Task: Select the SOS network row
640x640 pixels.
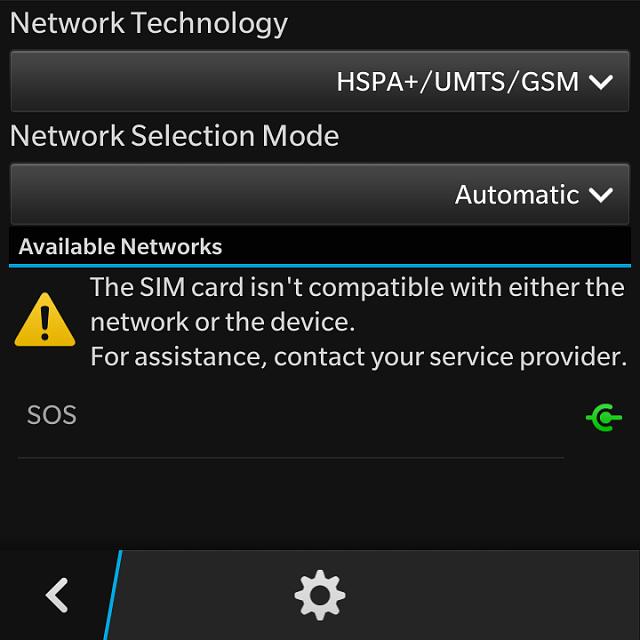Action: click(x=290, y=416)
